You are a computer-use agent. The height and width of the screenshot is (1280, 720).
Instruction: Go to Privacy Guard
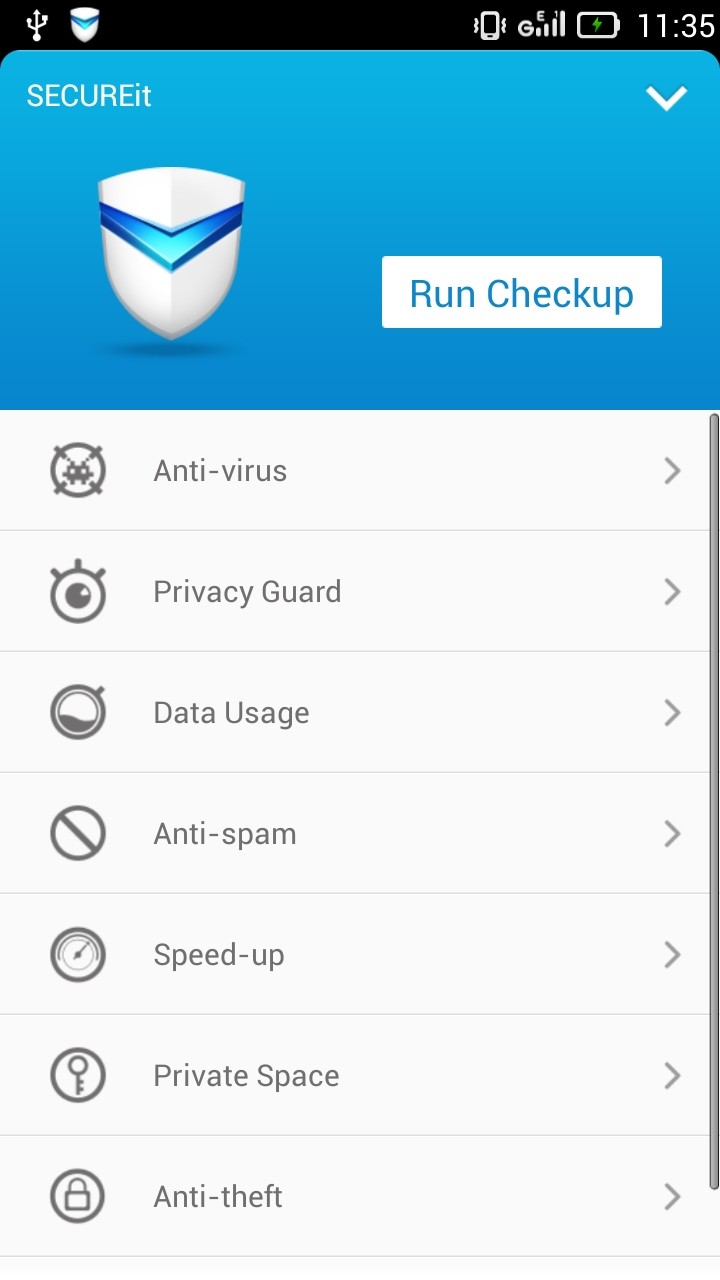[x=355, y=591]
